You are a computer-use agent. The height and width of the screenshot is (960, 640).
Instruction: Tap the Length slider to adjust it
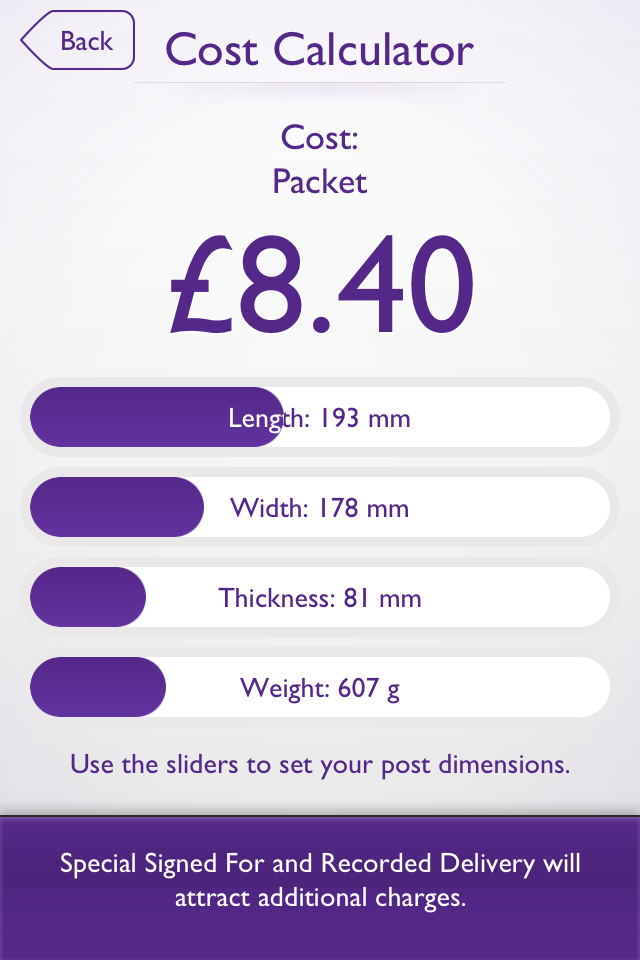(x=320, y=417)
